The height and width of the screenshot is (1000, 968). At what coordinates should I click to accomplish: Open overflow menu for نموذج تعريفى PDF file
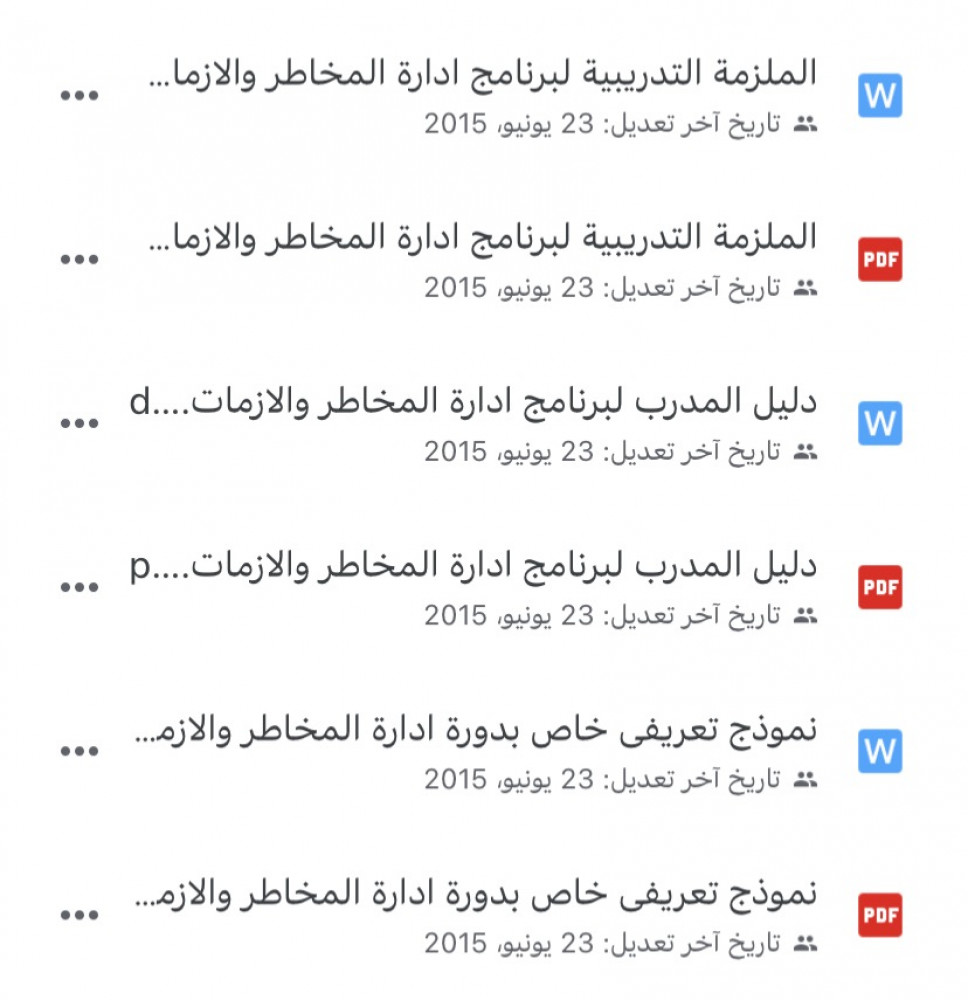point(79,916)
